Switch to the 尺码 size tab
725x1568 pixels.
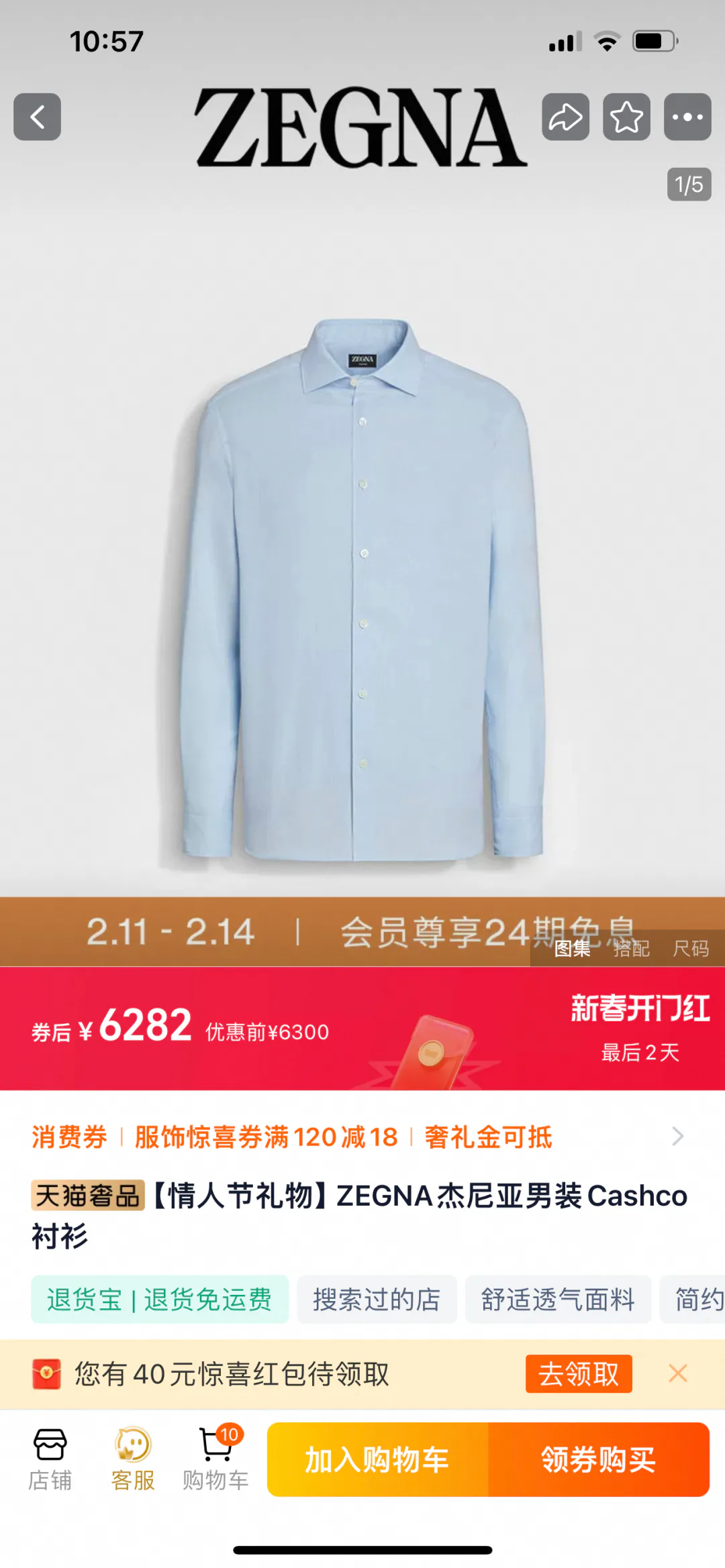tap(691, 949)
